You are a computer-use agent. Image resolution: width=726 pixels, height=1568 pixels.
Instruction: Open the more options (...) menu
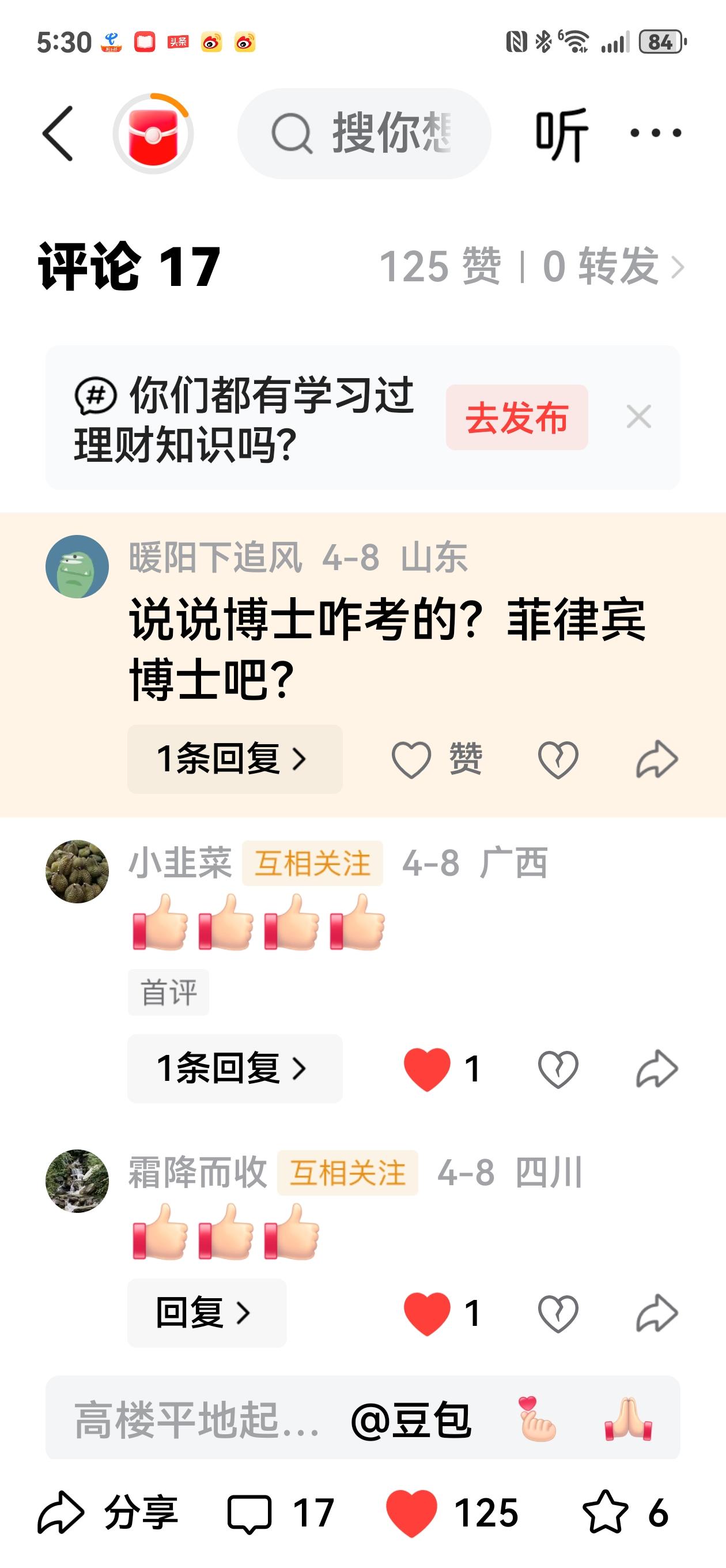654,133
